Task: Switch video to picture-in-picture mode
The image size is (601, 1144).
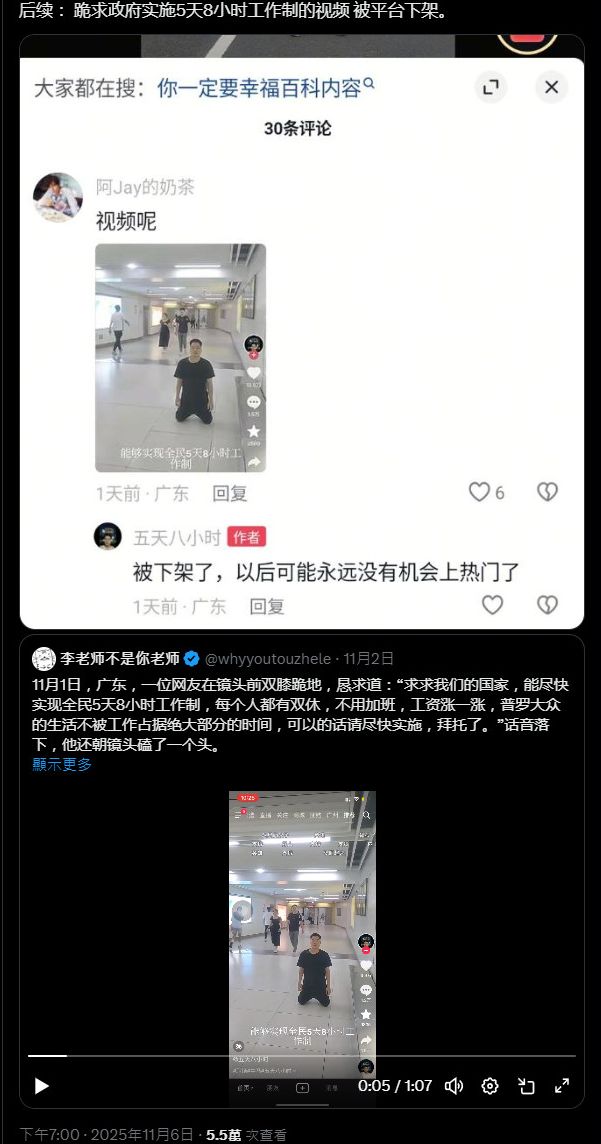Action: click(526, 1086)
